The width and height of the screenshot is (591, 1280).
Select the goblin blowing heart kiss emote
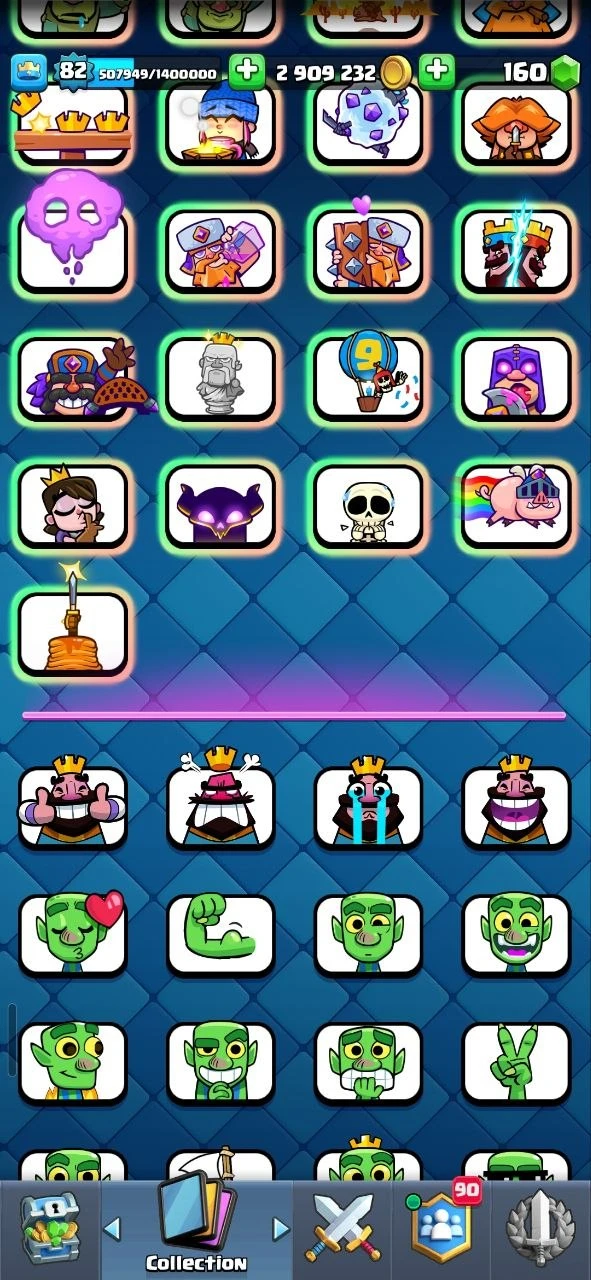tap(73, 934)
